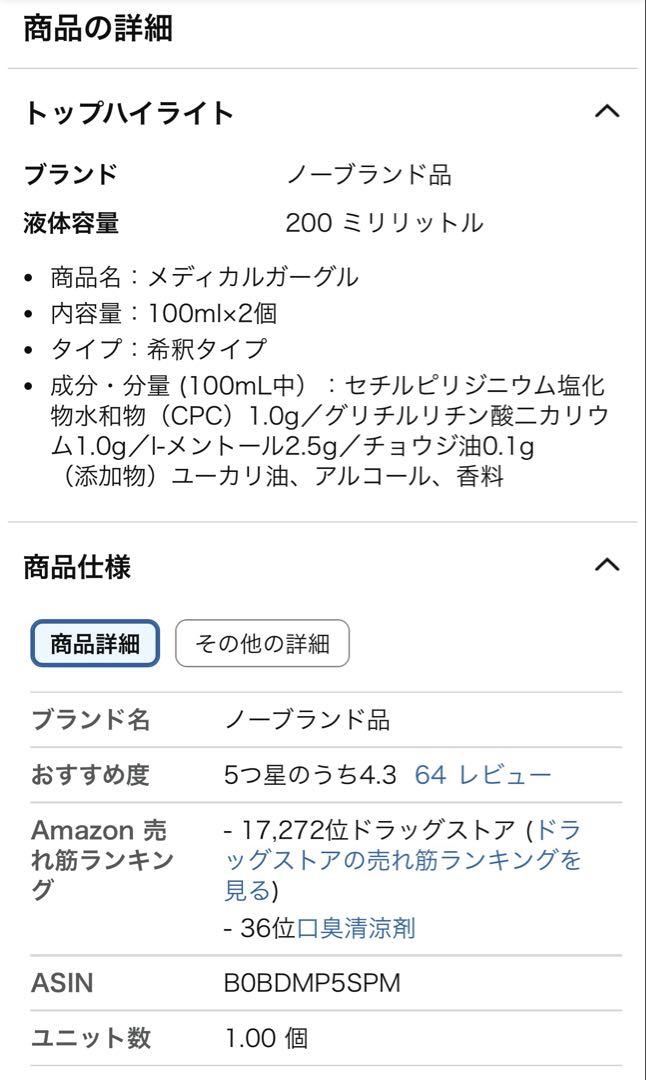Switch to その他の詳細 tab
This screenshot has width=646, height=1080.
tap(262, 643)
